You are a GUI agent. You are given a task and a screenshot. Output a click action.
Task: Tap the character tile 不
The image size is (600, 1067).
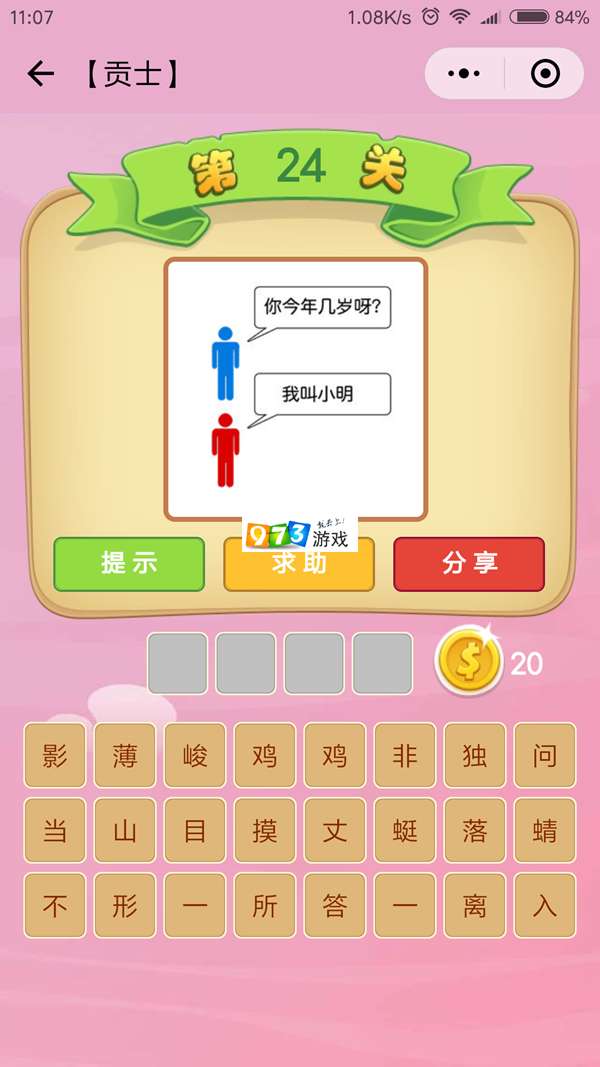(55, 906)
